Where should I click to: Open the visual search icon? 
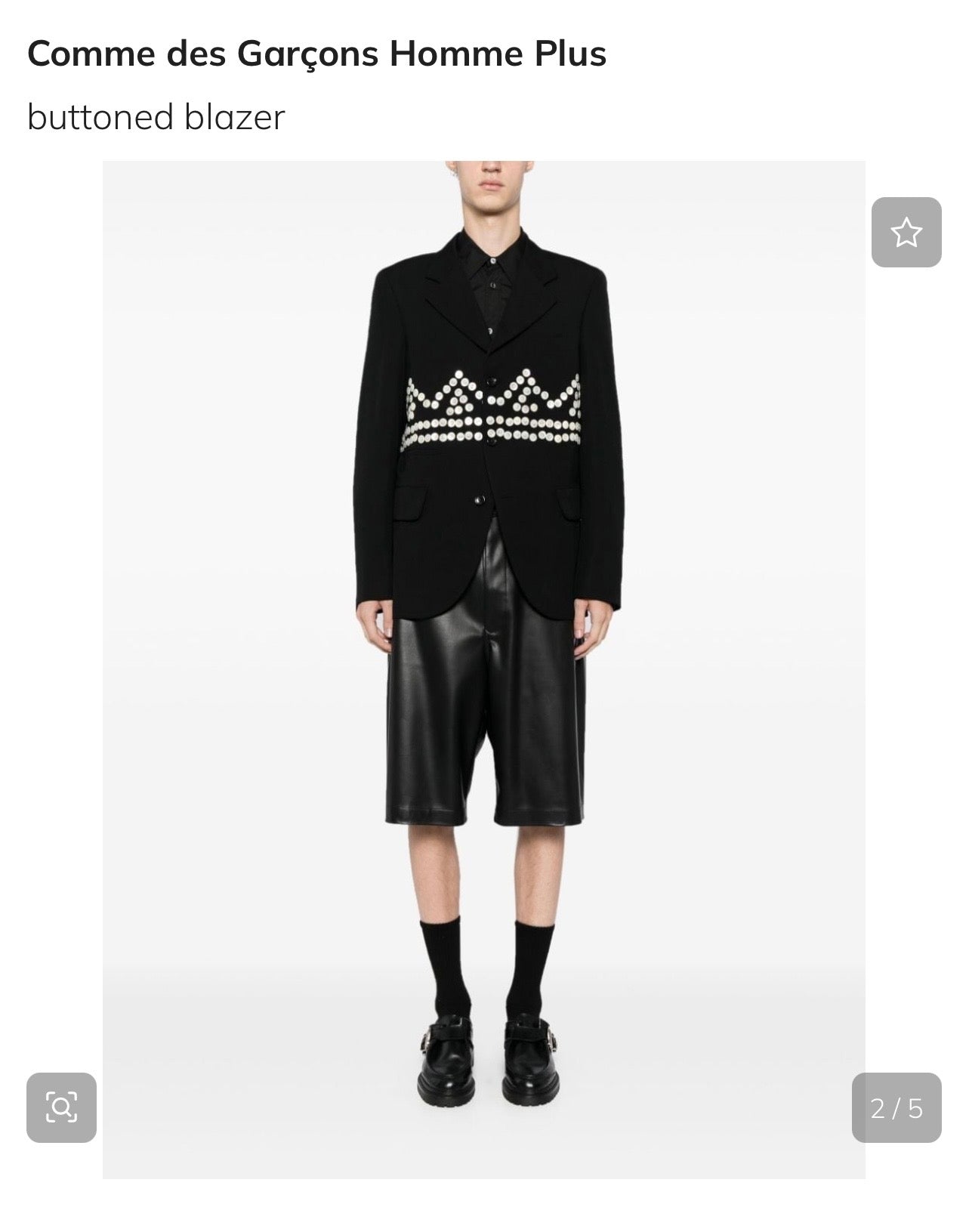[x=61, y=1107]
